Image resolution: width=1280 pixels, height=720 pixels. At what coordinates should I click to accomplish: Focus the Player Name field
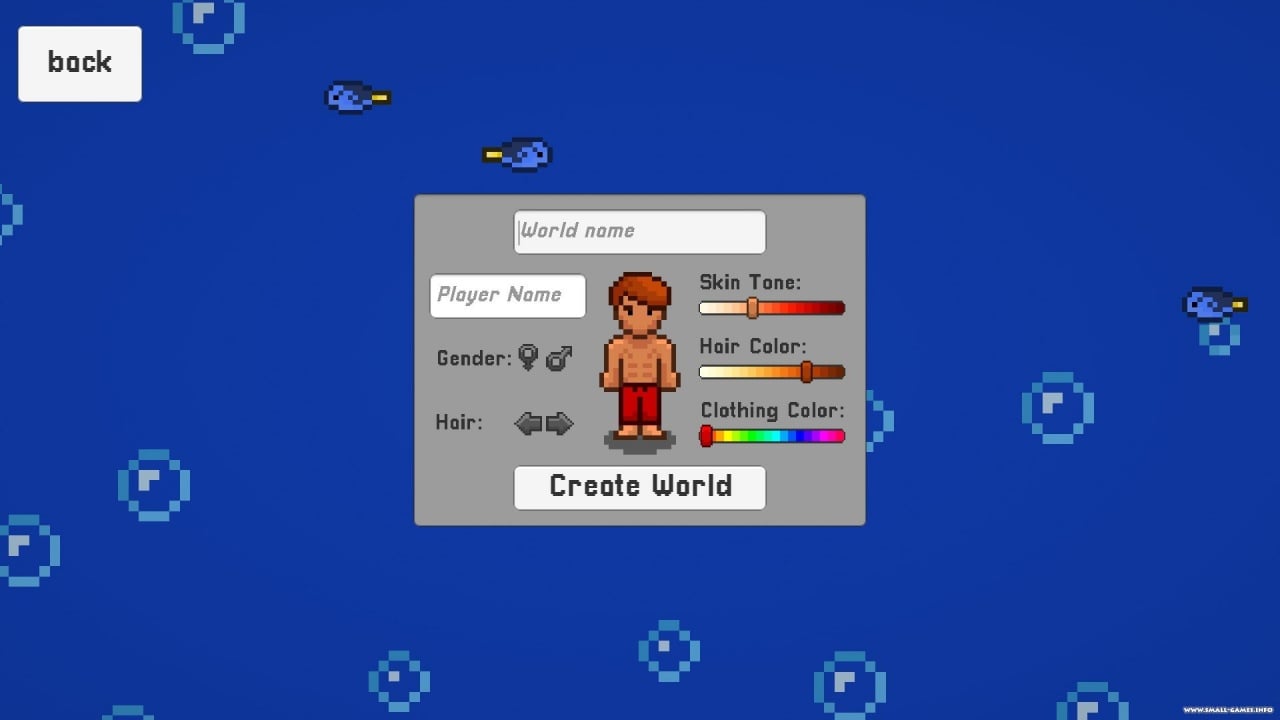point(507,295)
